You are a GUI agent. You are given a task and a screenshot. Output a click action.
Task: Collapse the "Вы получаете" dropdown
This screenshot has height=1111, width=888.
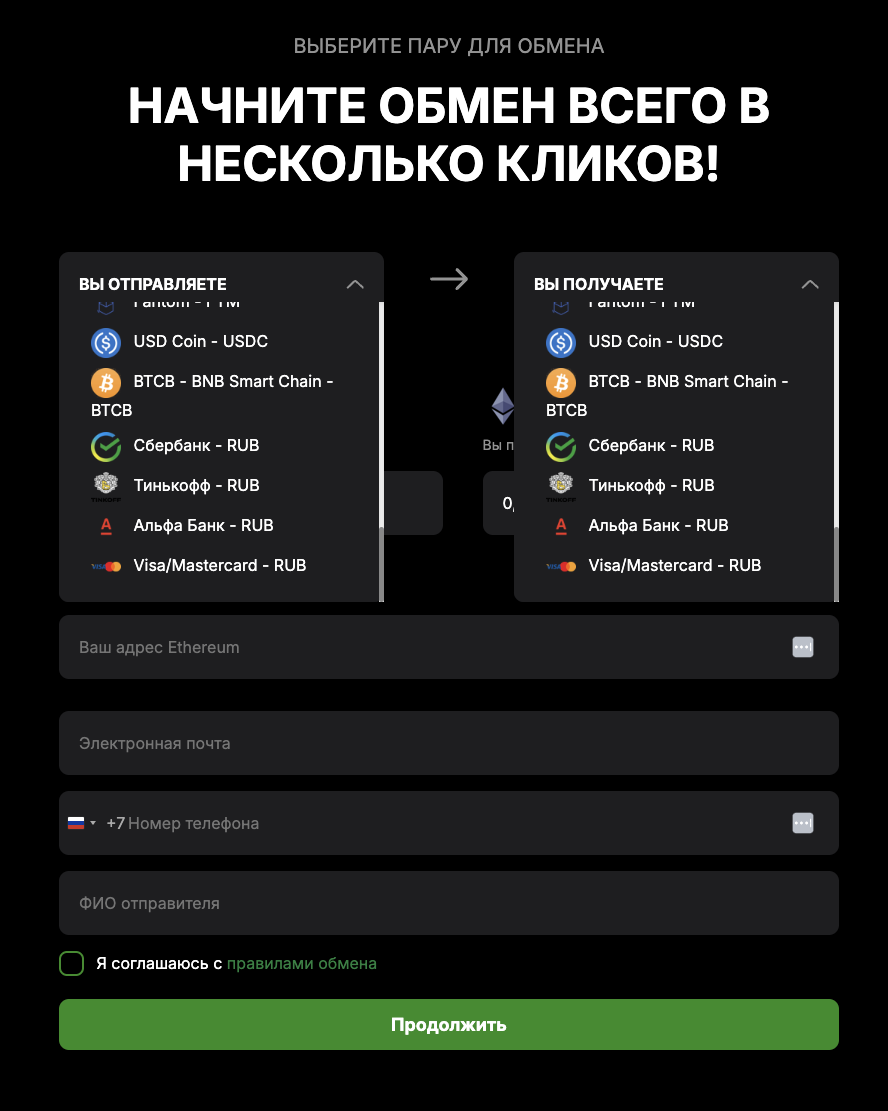(810, 284)
